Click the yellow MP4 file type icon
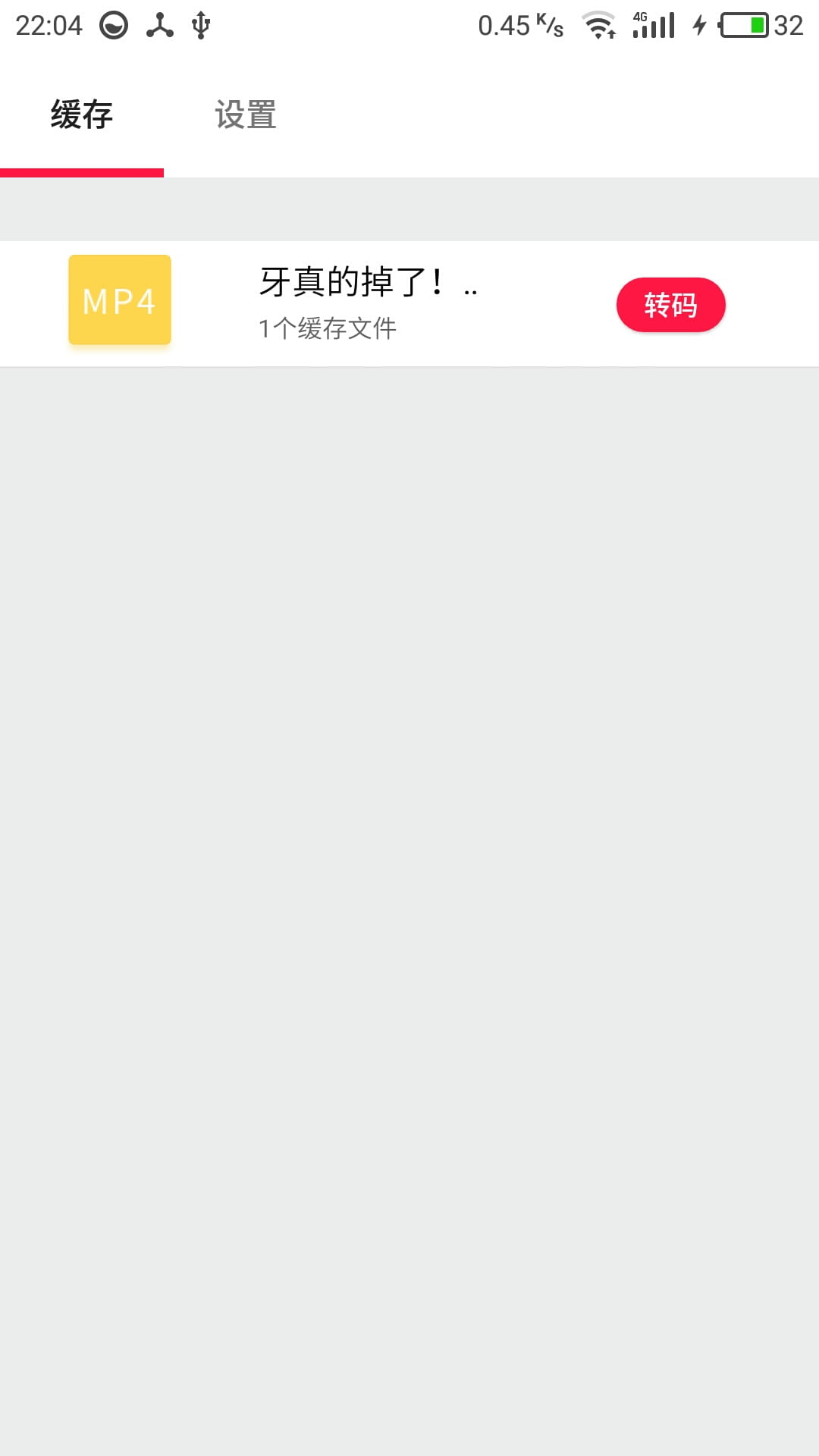 coord(119,301)
